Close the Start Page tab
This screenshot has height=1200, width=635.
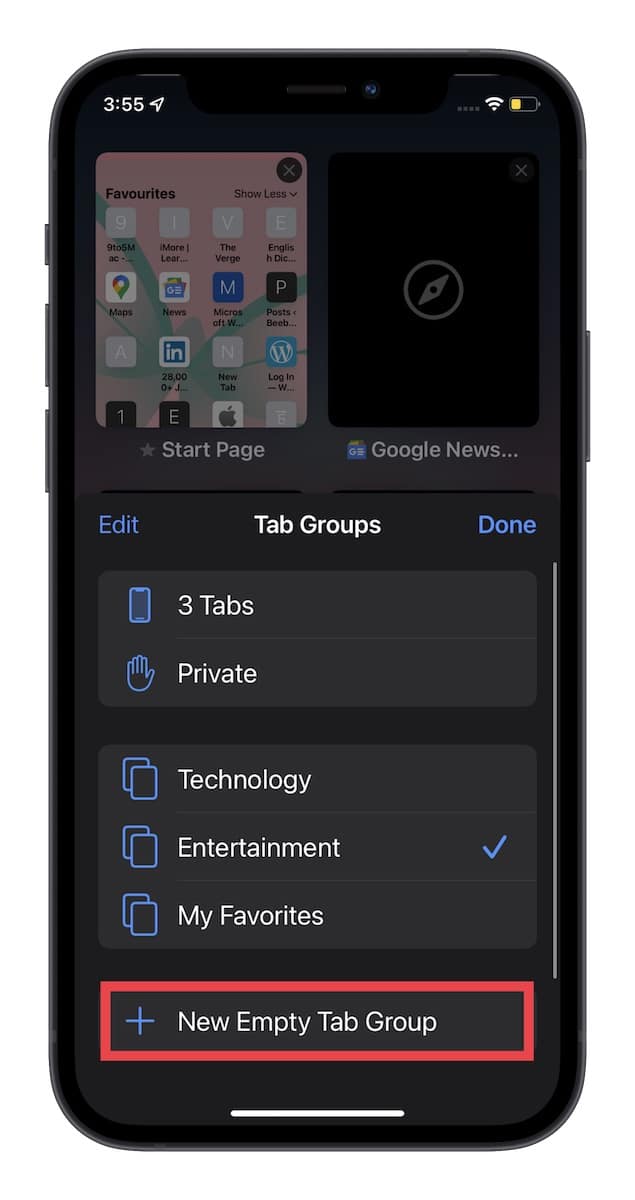[x=289, y=170]
